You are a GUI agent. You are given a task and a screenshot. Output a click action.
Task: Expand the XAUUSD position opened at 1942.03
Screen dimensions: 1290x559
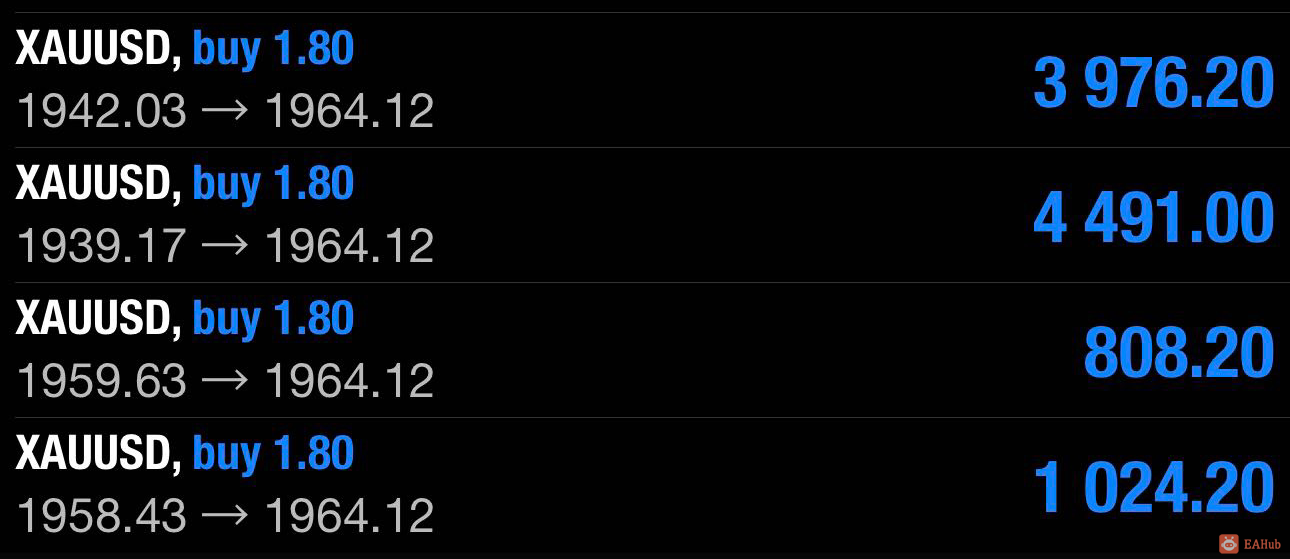click(x=644, y=80)
